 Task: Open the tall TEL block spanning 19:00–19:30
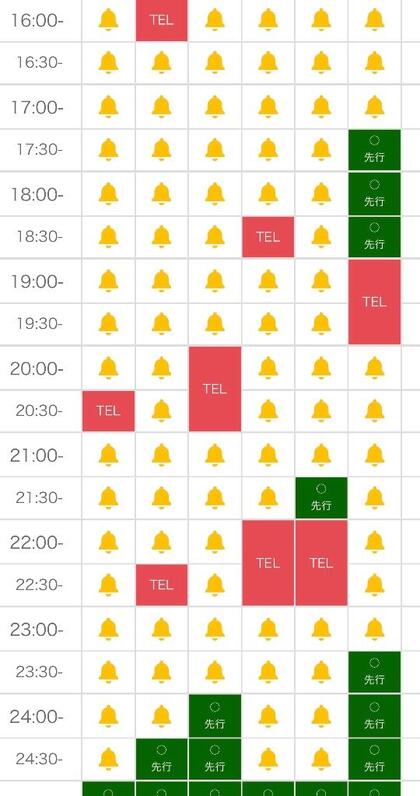(x=374, y=302)
